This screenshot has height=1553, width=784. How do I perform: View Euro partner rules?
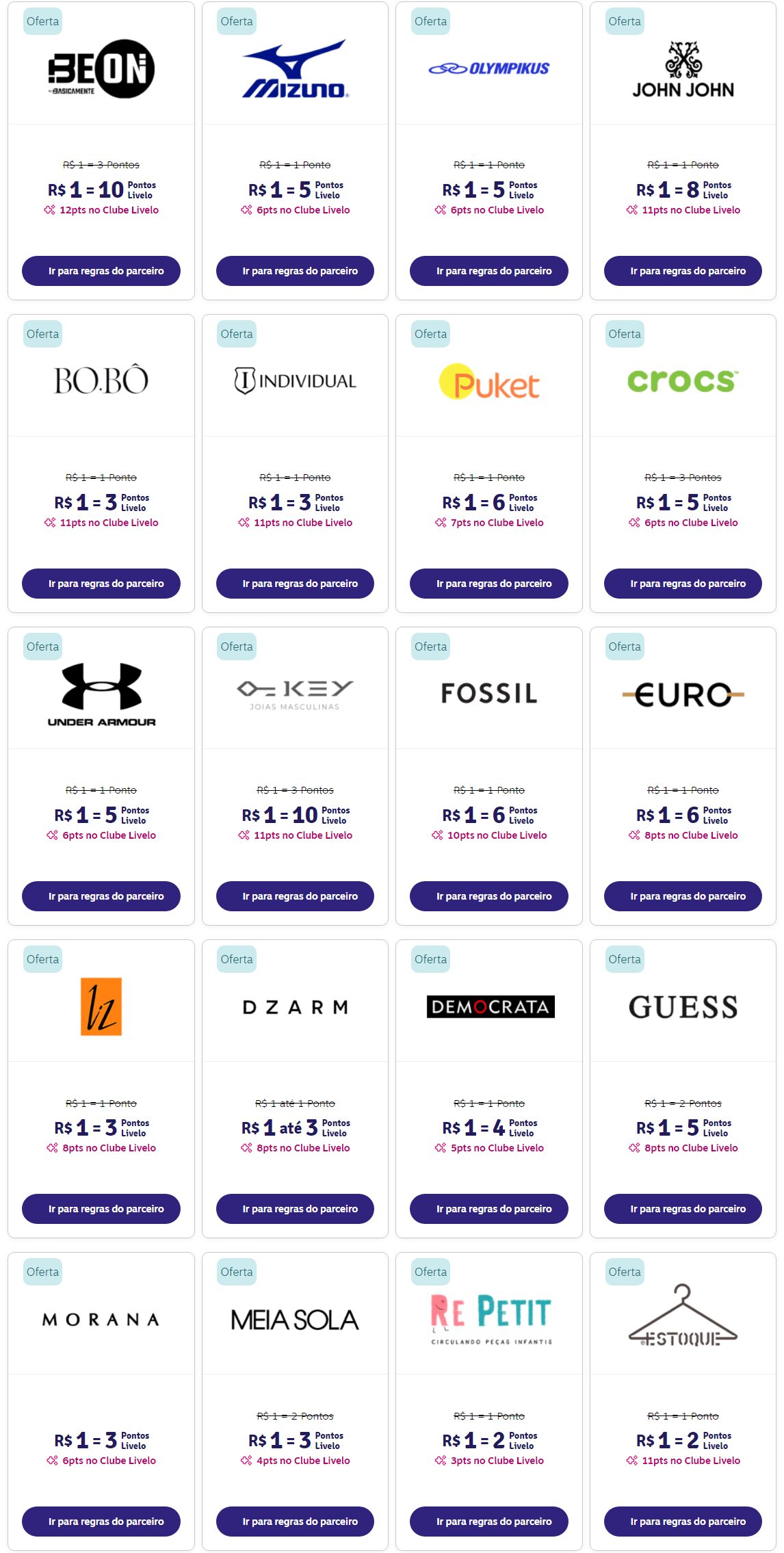(683, 896)
